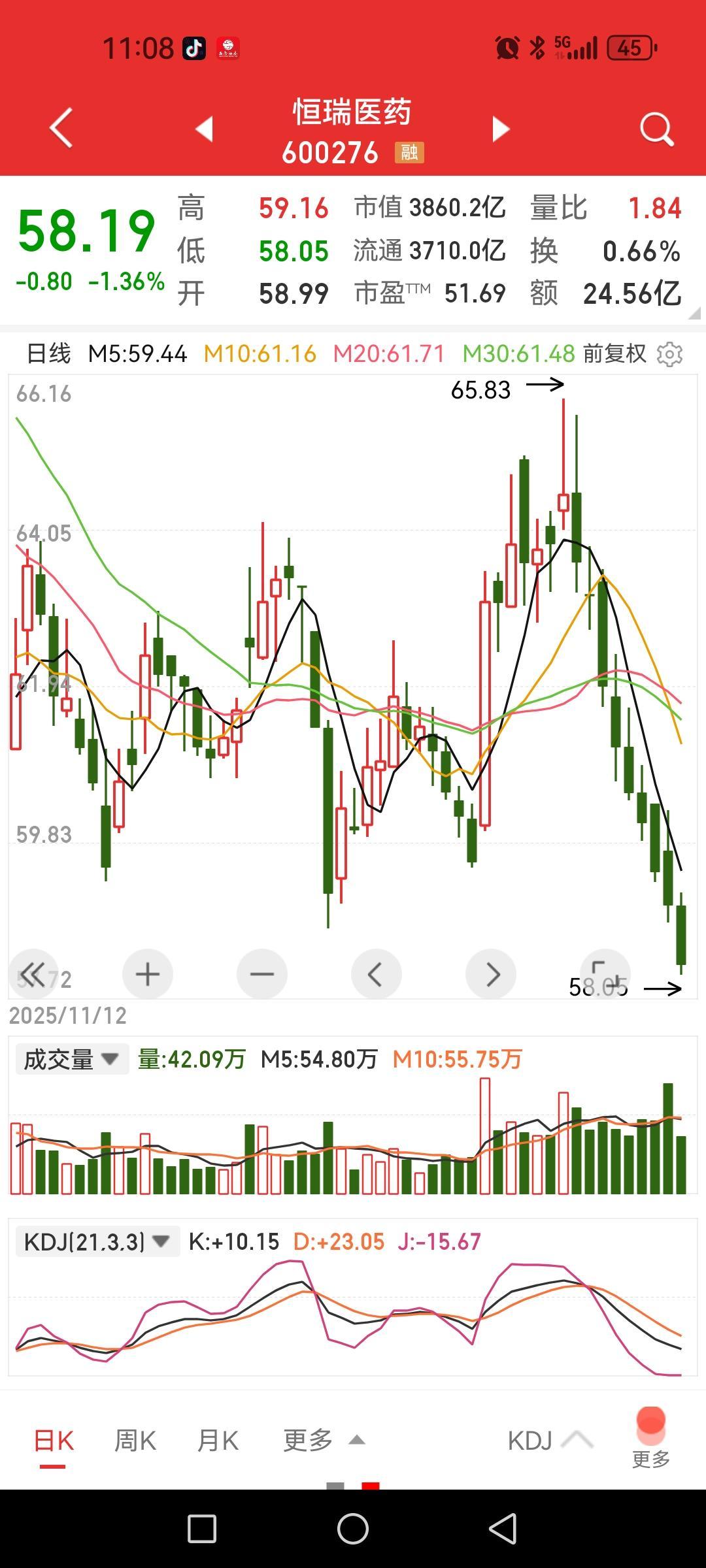
Task: Zoom in on candlestick chart with plus icon
Action: [x=147, y=973]
